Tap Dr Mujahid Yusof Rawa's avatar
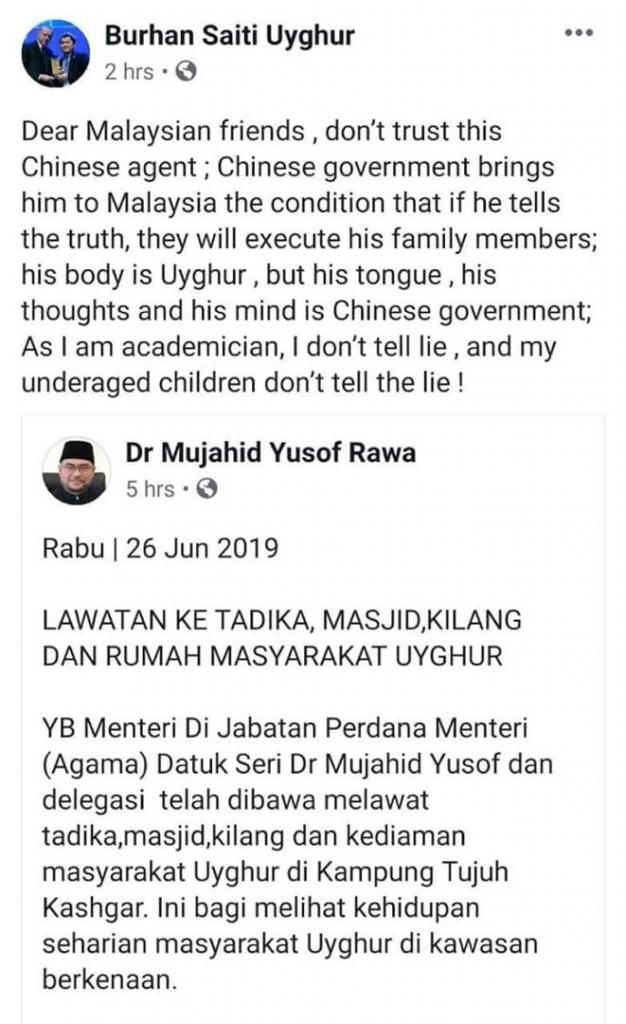The image size is (626, 1024). coord(74,470)
